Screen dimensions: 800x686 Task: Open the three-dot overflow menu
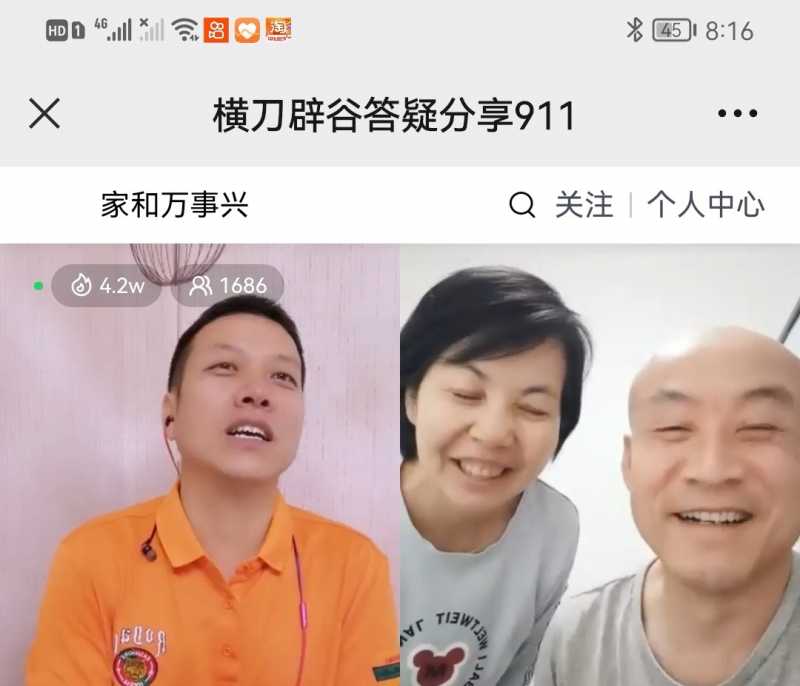[737, 114]
